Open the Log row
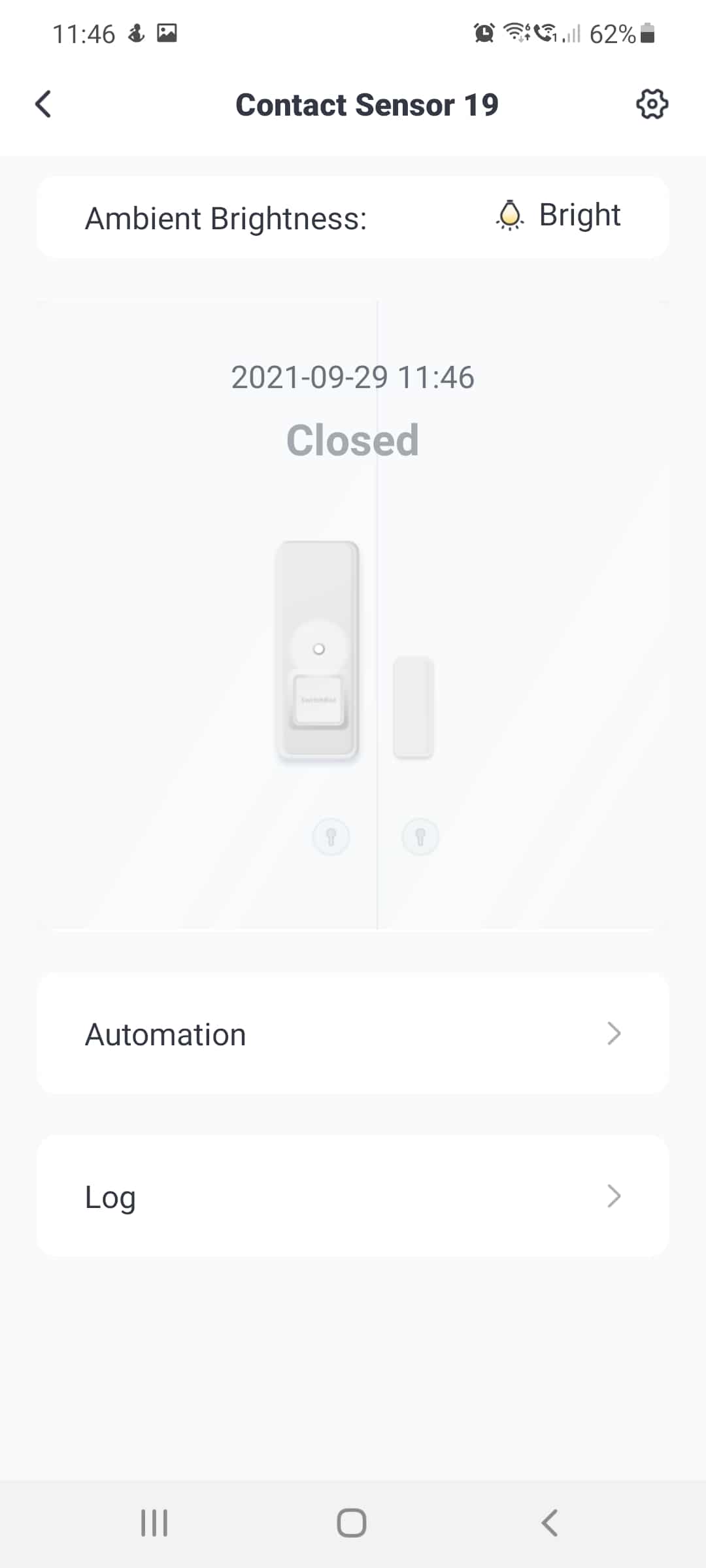This screenshot has height=1568, width=706. (353, 1196)
